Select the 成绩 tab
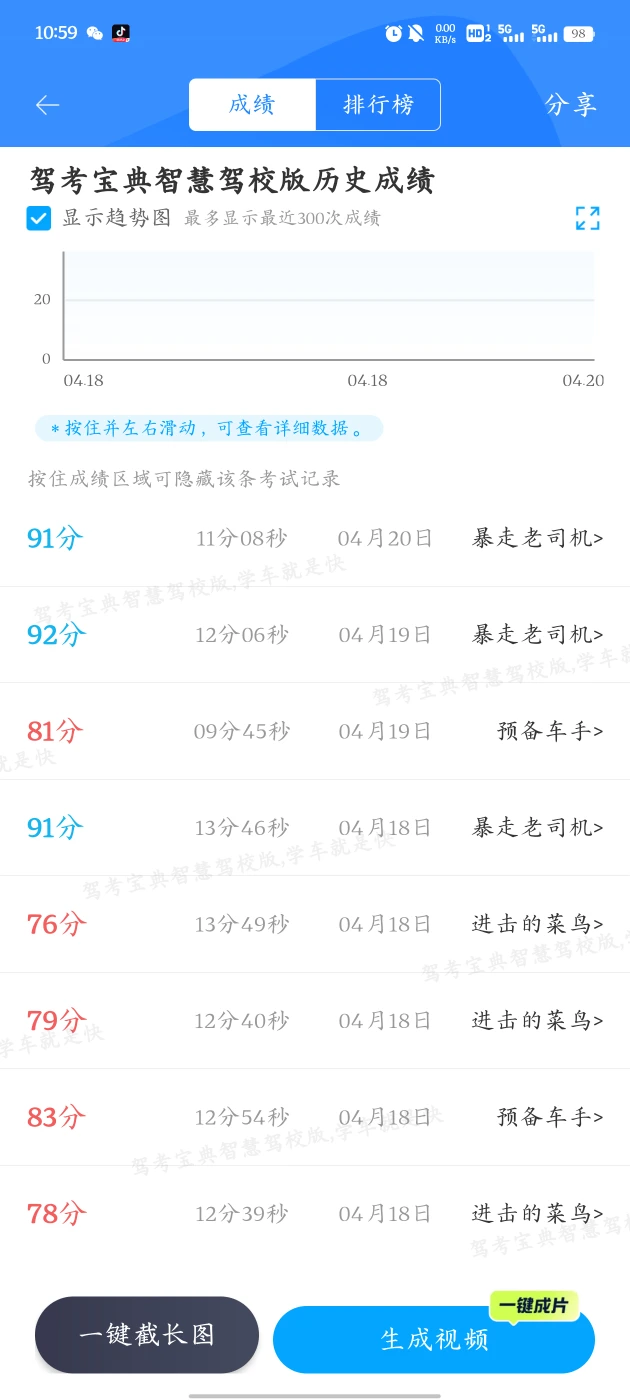Image resolution: width=630 pixels, height=1400 pixels. (252, 105)
